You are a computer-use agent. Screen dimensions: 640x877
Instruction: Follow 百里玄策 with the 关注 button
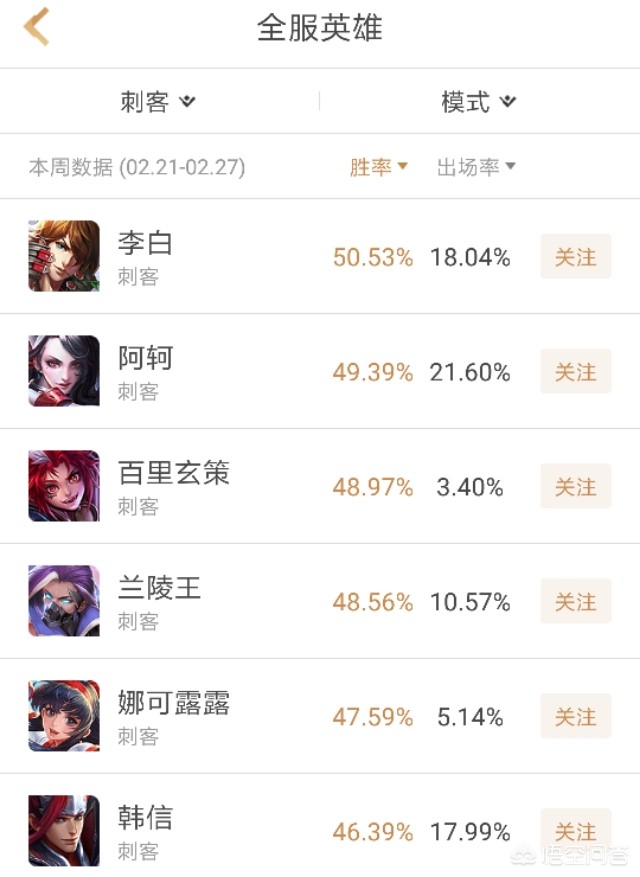[575, 487]
